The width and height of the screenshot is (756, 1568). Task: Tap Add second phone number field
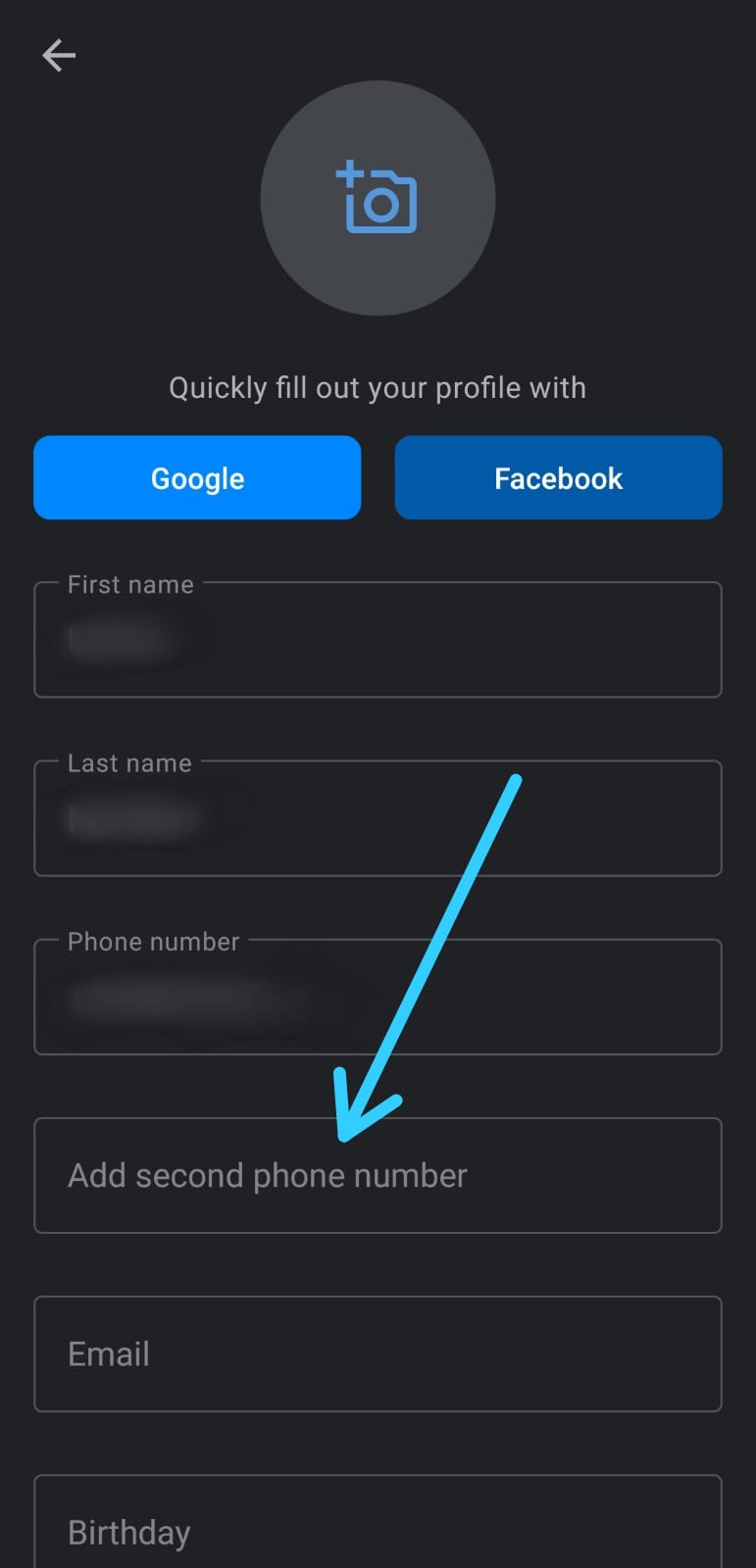[x=378, y=1175]
